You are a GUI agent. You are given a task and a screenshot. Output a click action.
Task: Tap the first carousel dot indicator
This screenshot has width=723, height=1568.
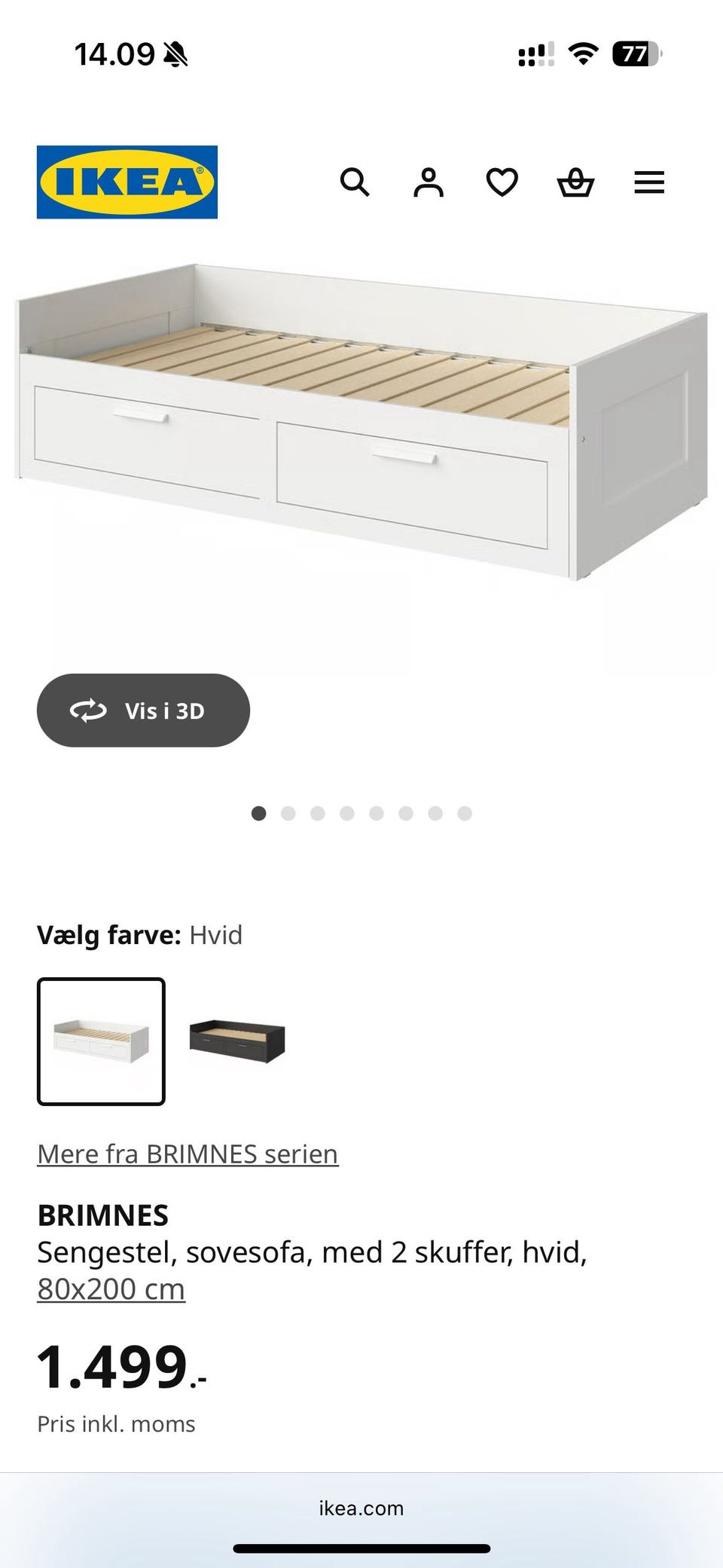[259, 814]
